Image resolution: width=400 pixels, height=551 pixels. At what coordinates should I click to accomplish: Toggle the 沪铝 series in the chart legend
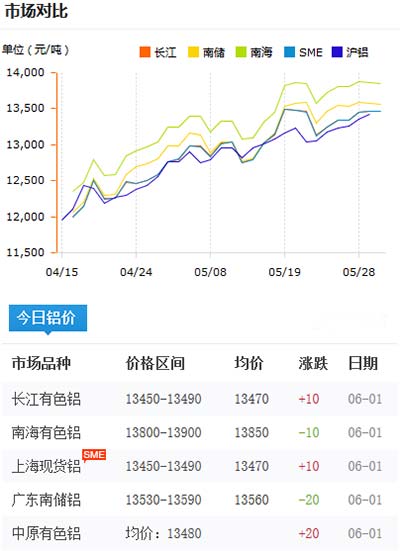click(350, 52)
